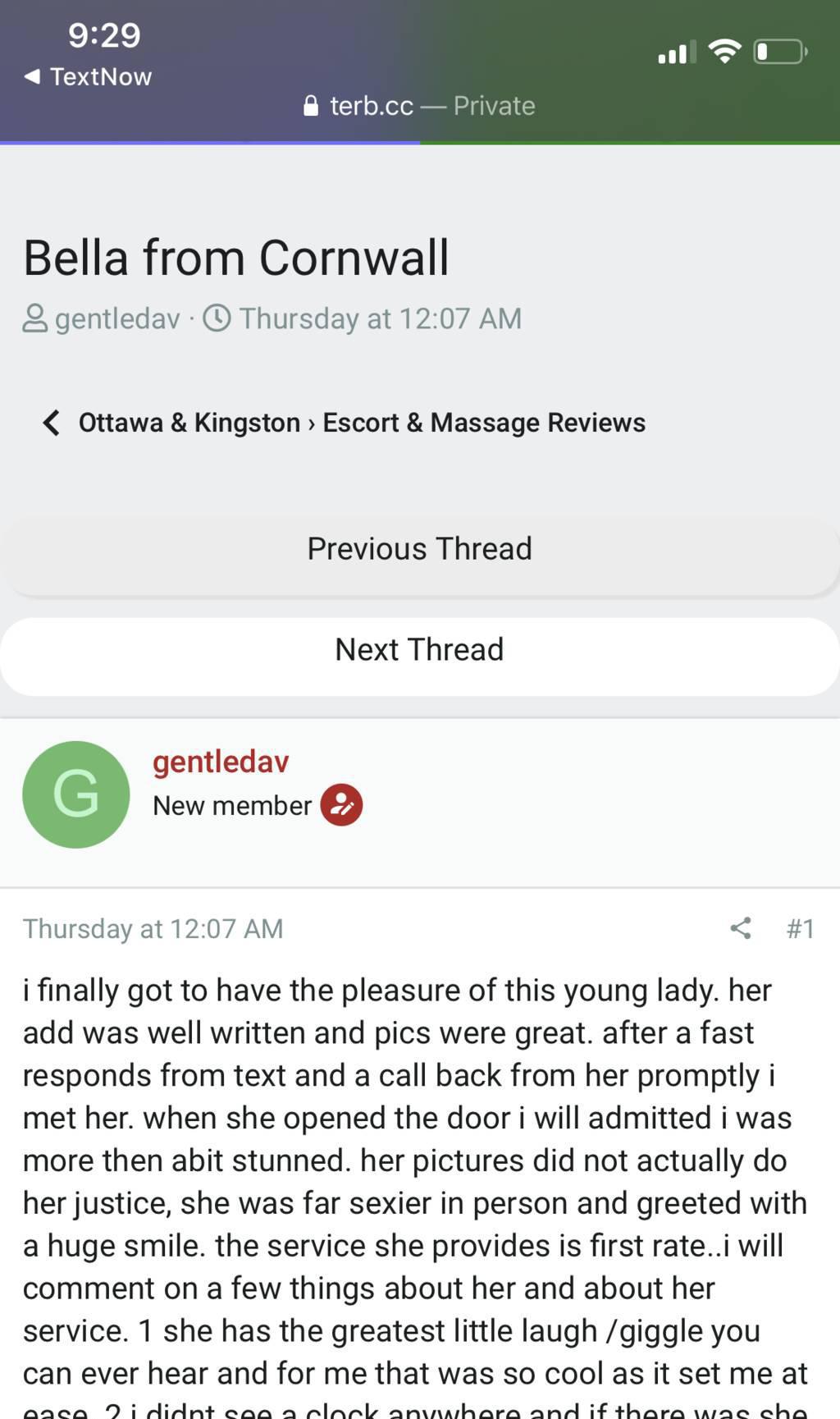Go to Next Thread

coord(419,650)
